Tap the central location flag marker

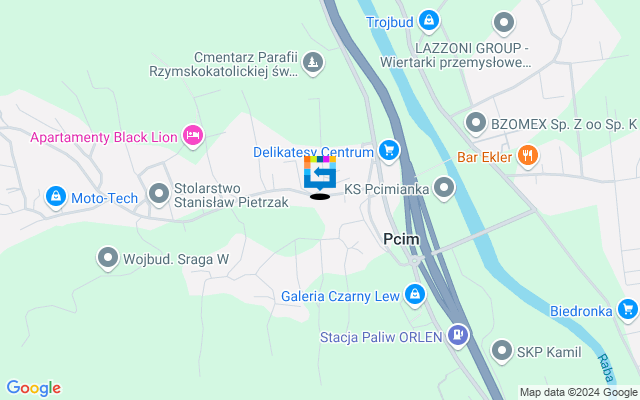[320, 176]
